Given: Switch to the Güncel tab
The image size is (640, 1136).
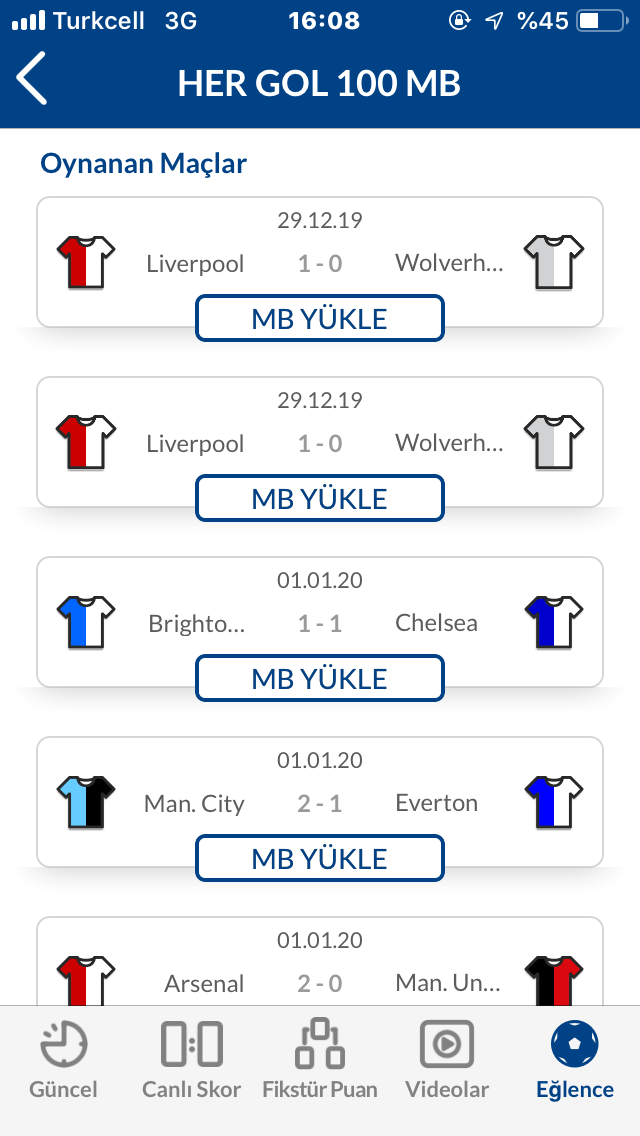Looking at the screenshot, I should 64,1059.
